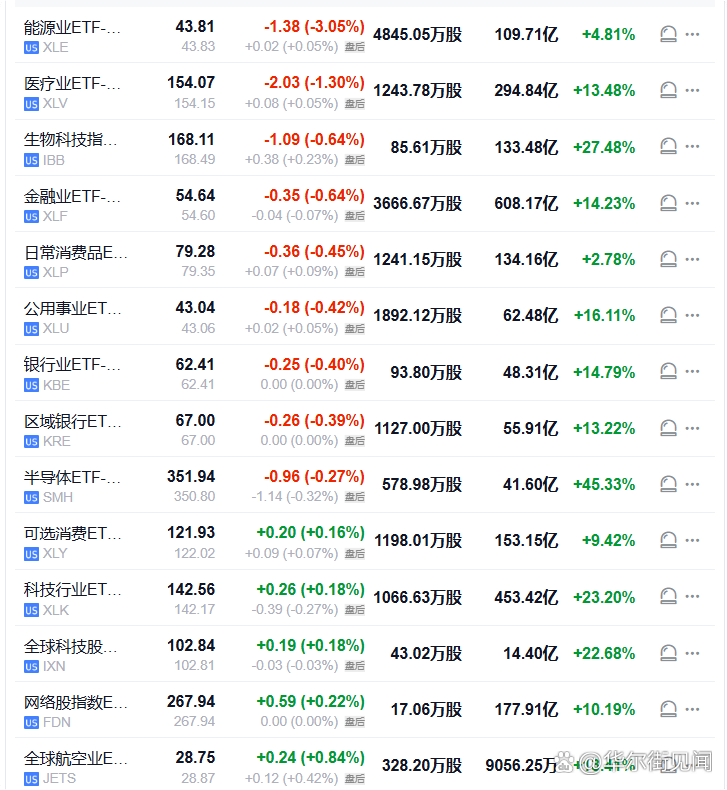Image resolution: width=727 pixels, height=790 pixels.
Task: Show more options for IBB
Action: click(x=693, y=147)
